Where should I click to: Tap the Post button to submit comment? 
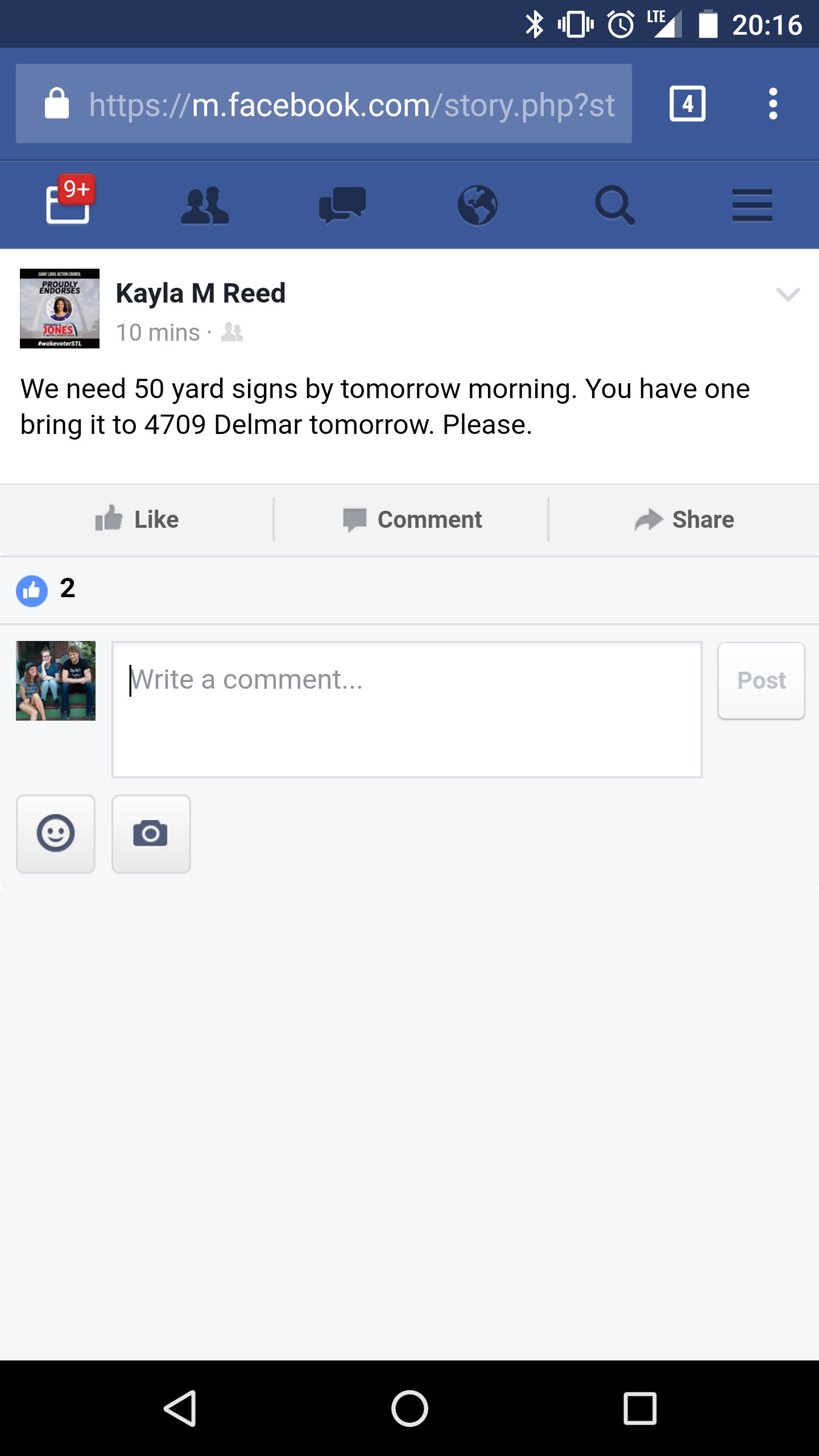tap(761, 680)
